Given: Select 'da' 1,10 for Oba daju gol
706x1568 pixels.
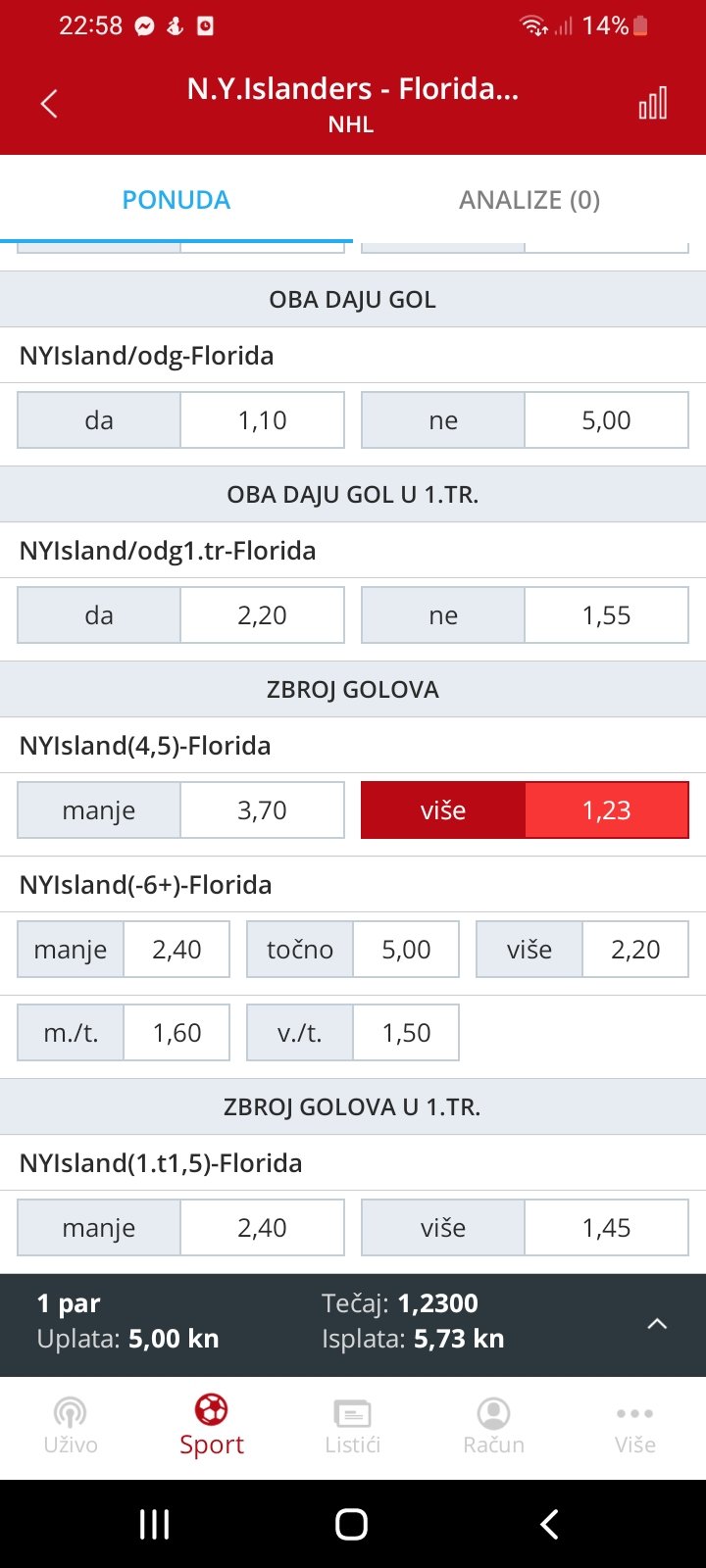Looking at the screenshot, I should coord(181,420).
